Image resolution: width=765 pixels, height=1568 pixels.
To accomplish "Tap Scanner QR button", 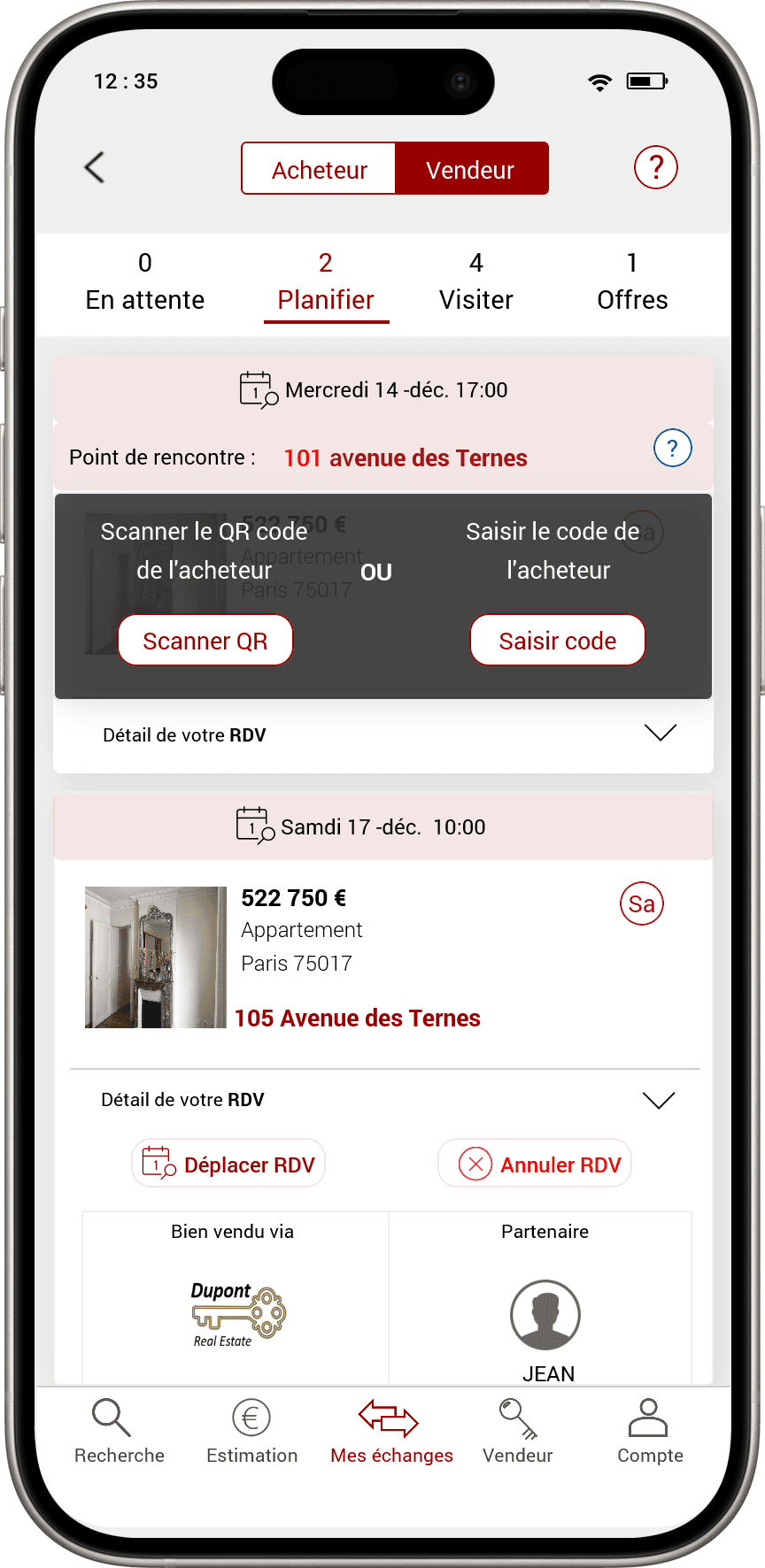I will 205,641.
